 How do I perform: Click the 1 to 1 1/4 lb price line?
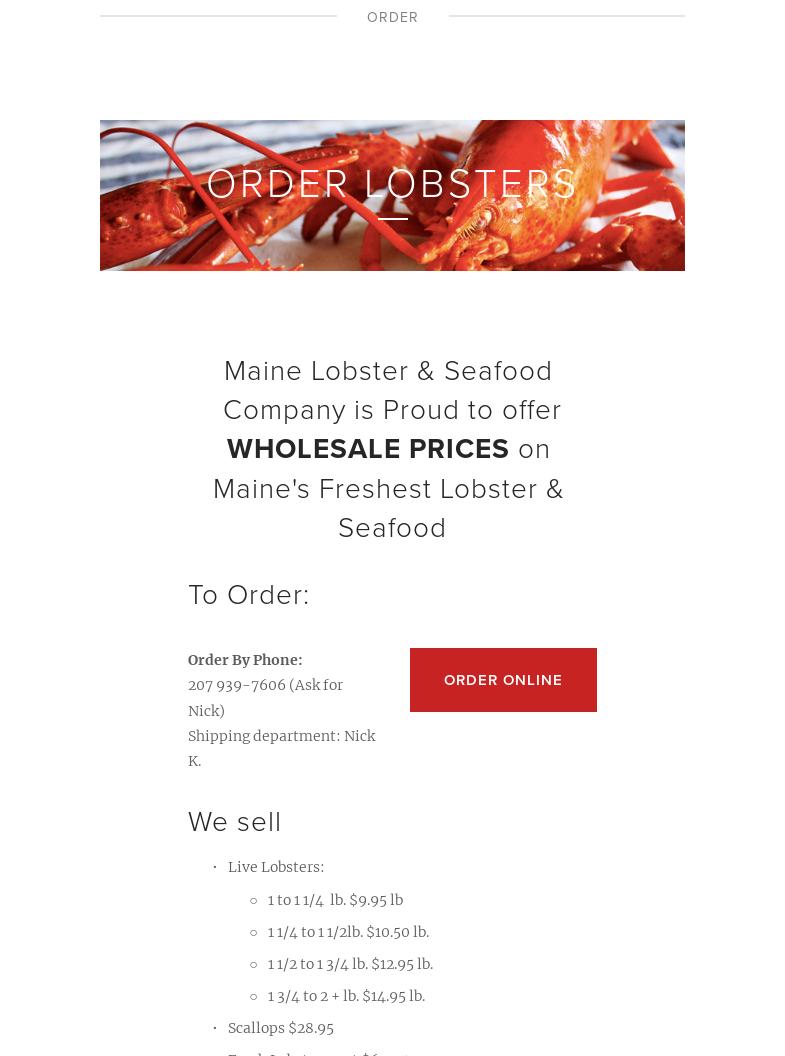tap(335, 900)
